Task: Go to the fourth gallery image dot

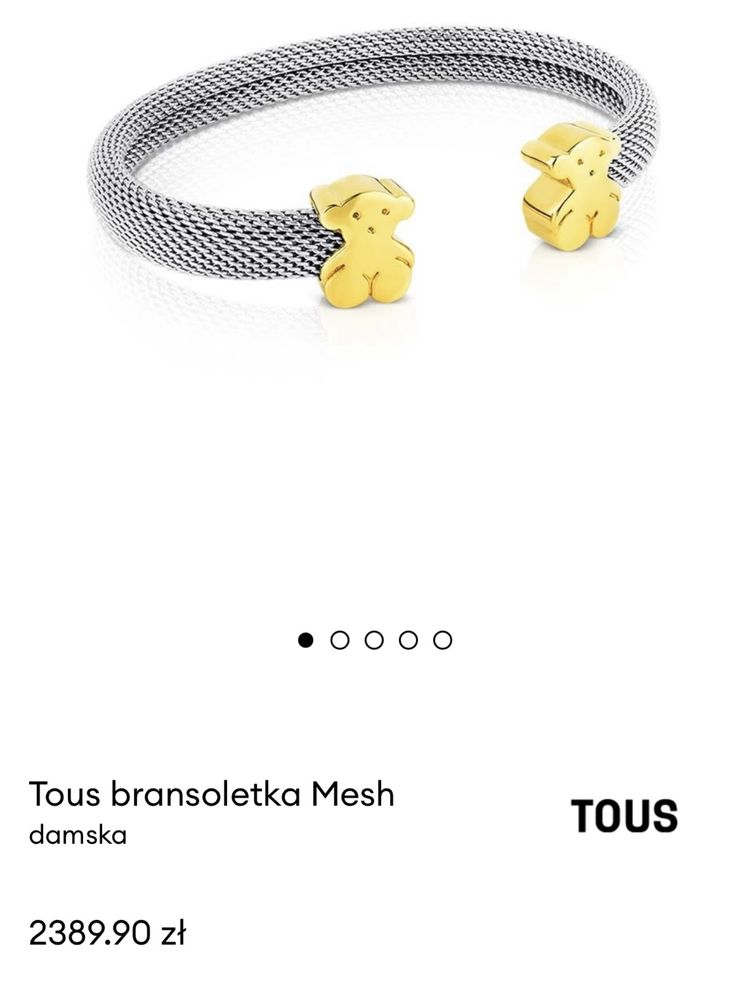Action: (x=408, y=640)
